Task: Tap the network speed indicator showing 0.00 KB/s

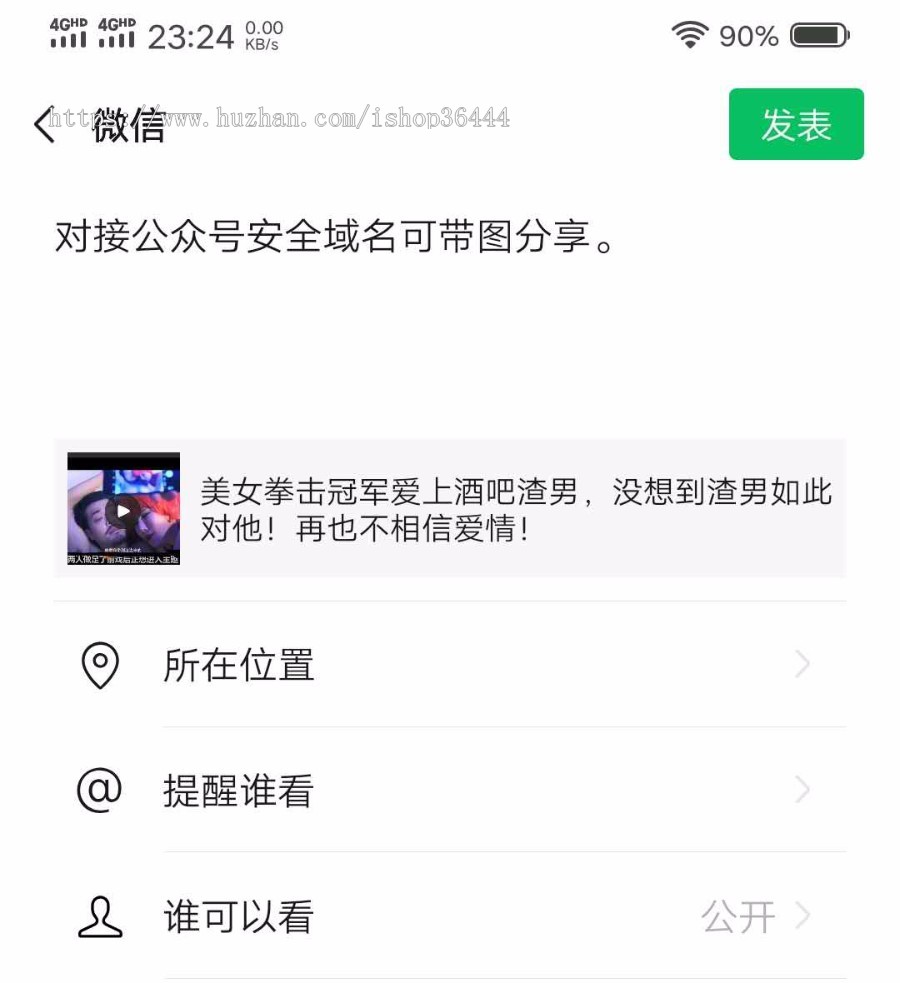Action: tap(264, 34)
